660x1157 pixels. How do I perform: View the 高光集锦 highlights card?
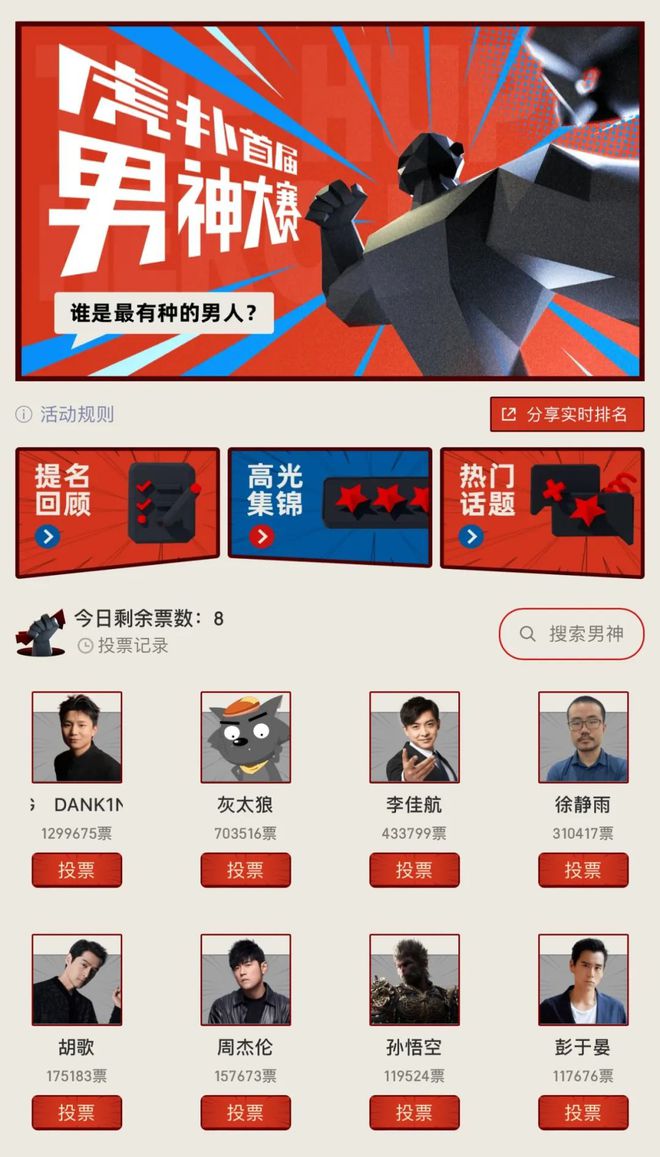click(330, 507)
